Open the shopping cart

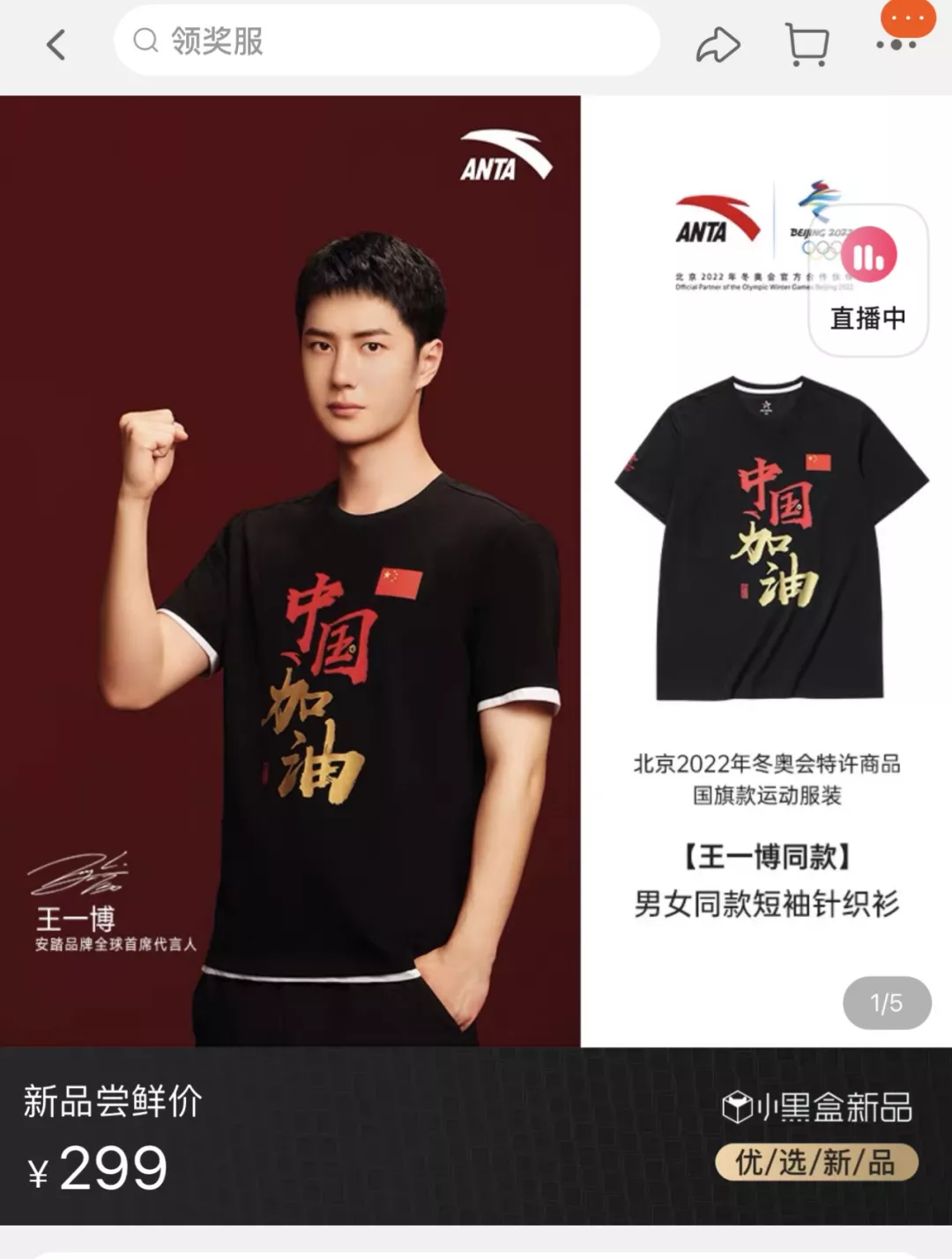(807, 44)
